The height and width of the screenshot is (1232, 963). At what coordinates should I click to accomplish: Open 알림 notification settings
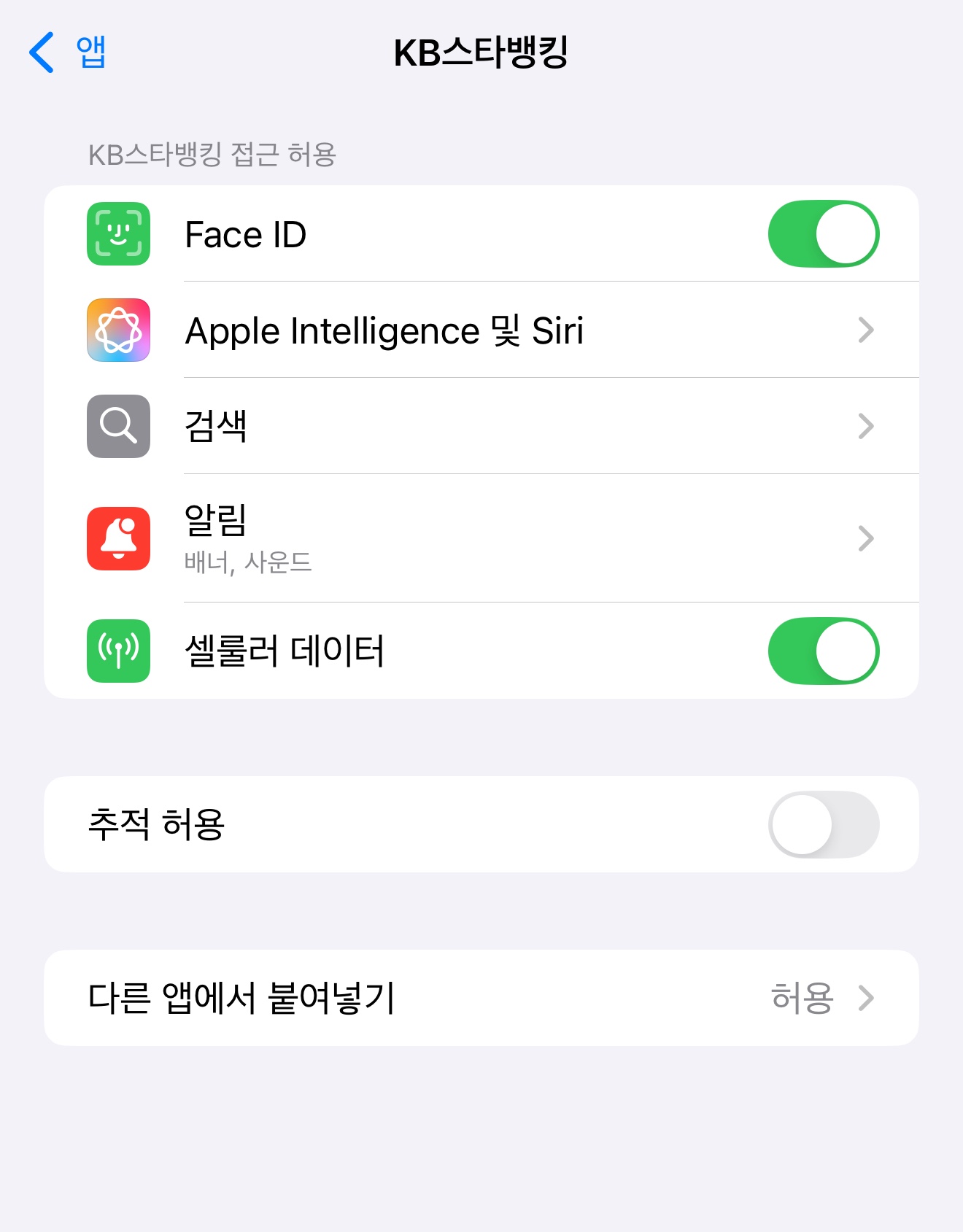480,538
